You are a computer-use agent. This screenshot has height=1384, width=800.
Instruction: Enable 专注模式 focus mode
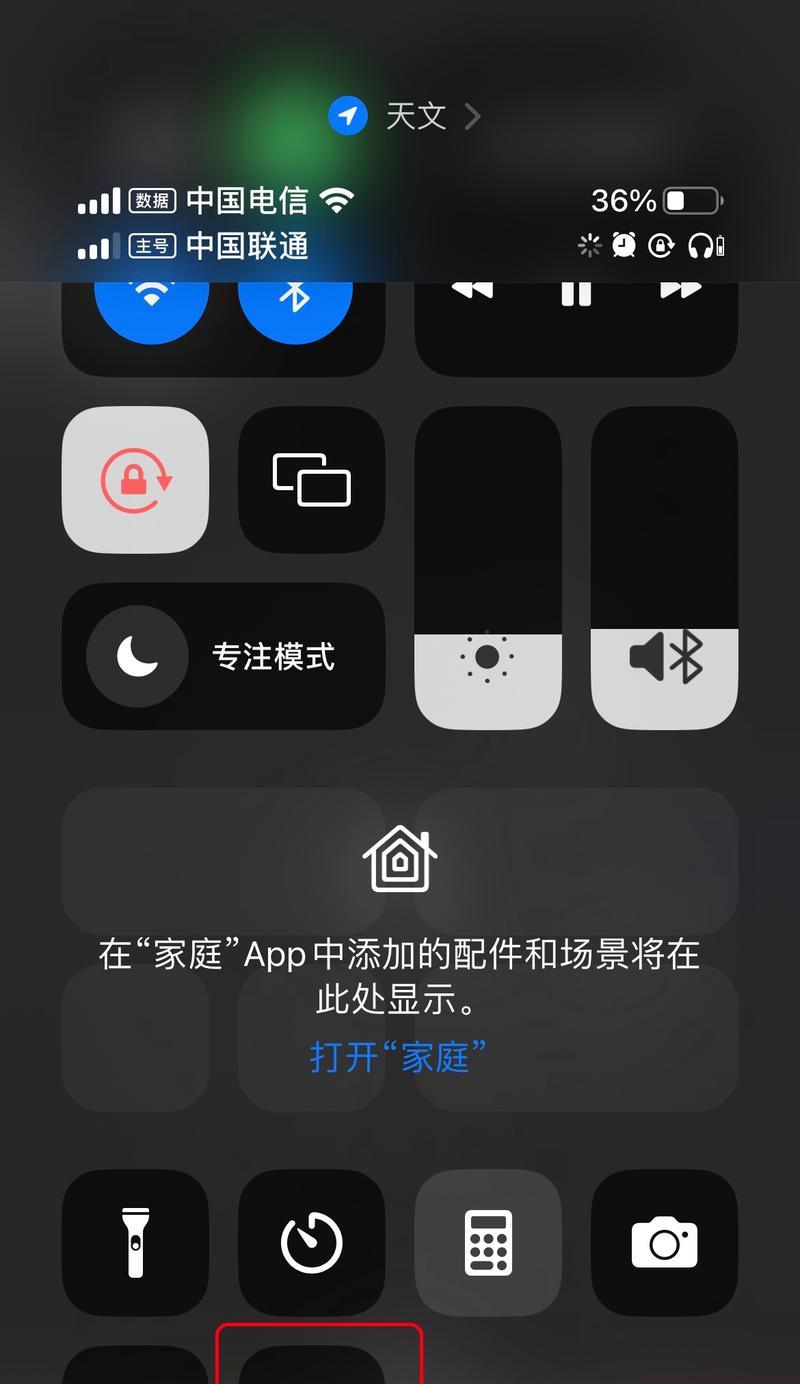tap(224, 657)
